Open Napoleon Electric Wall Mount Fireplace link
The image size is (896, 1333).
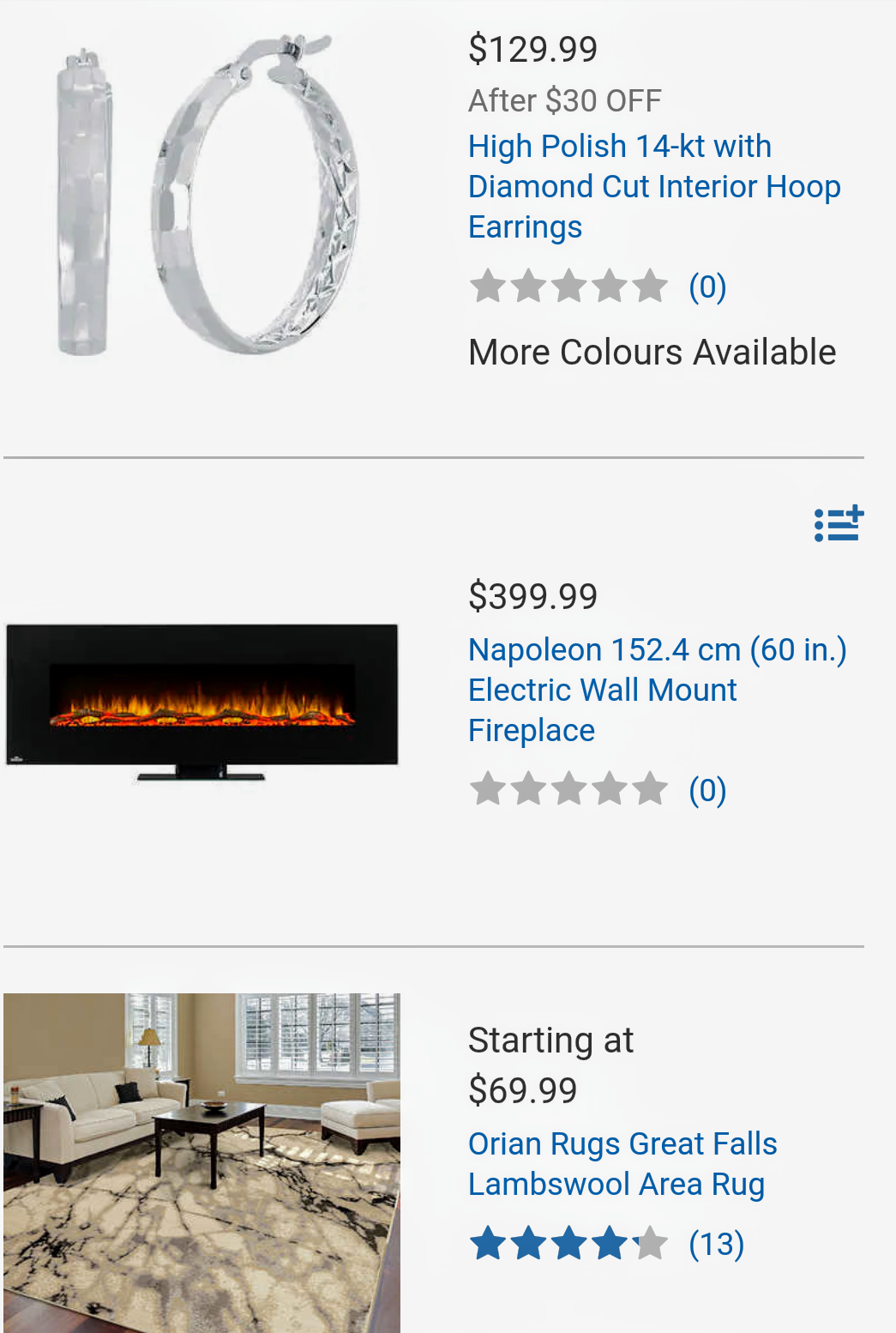tap(657, 690)
